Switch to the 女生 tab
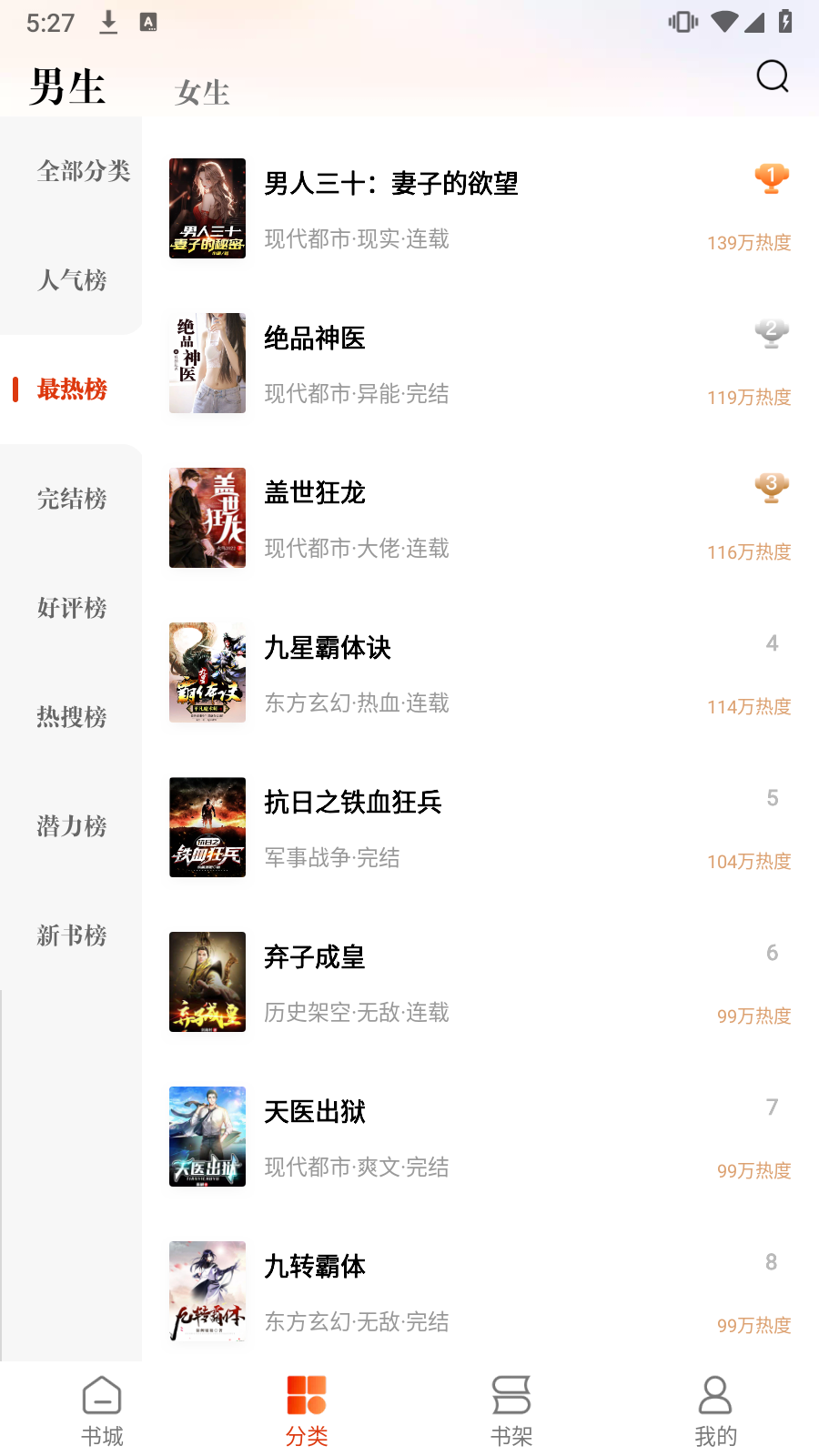This screenshot has width=819, height=1456. coord(202,92)
